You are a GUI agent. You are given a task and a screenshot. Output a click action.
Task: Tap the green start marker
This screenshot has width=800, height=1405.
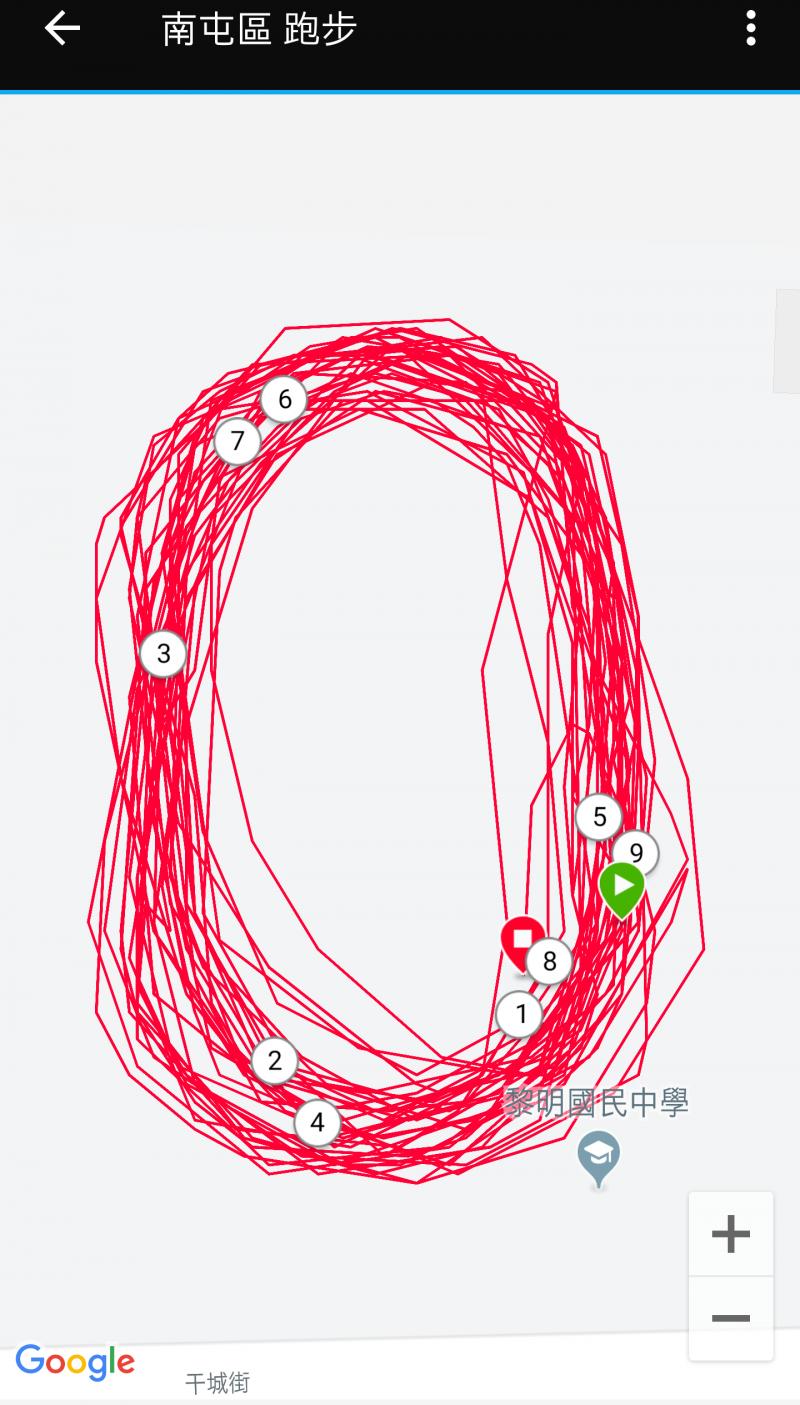tap(622, 887)
